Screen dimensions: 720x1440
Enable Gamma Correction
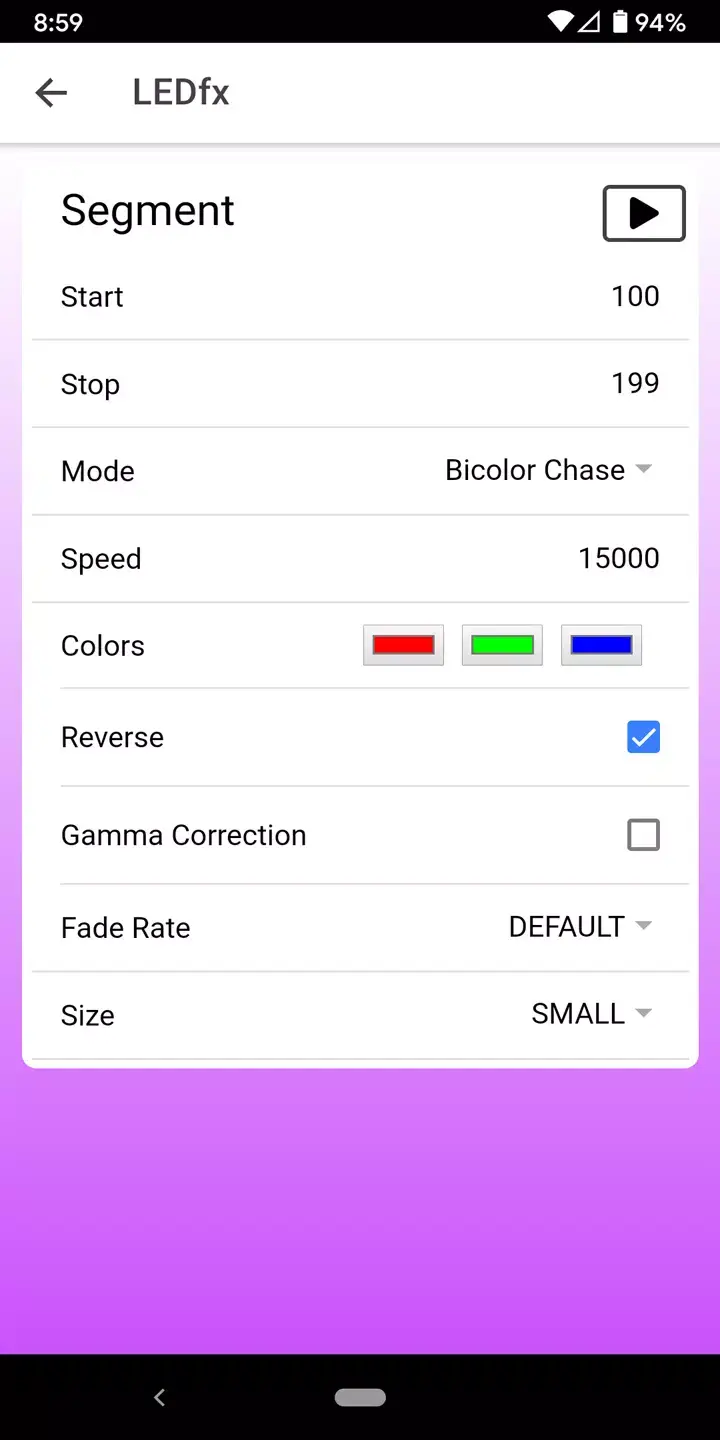pos(643,835)
